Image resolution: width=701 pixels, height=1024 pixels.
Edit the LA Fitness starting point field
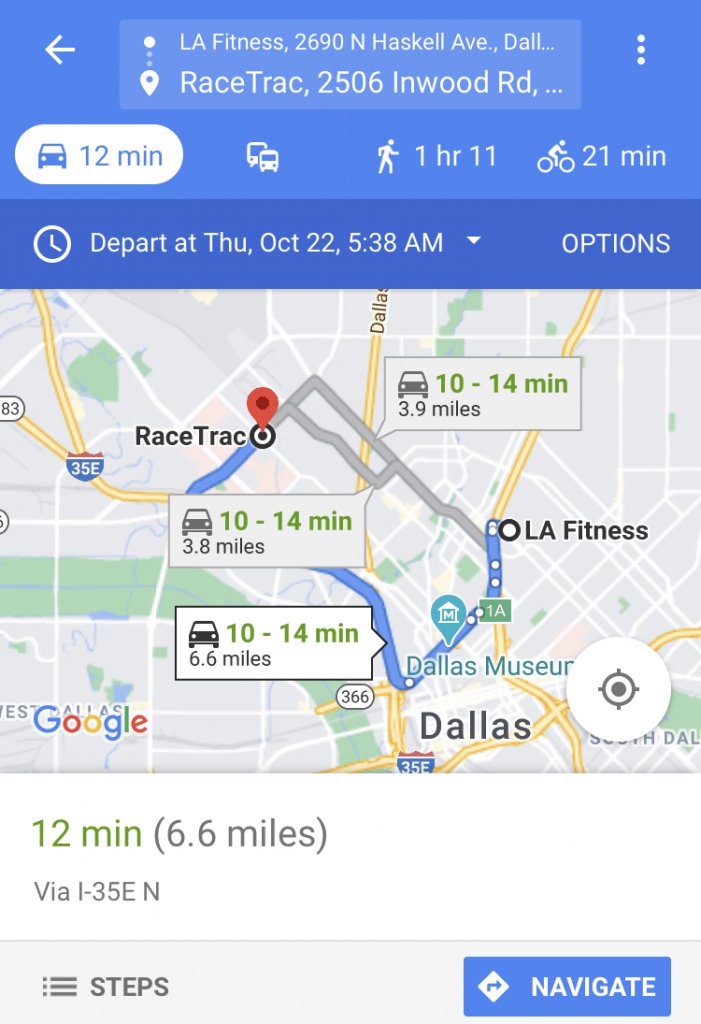365,43
